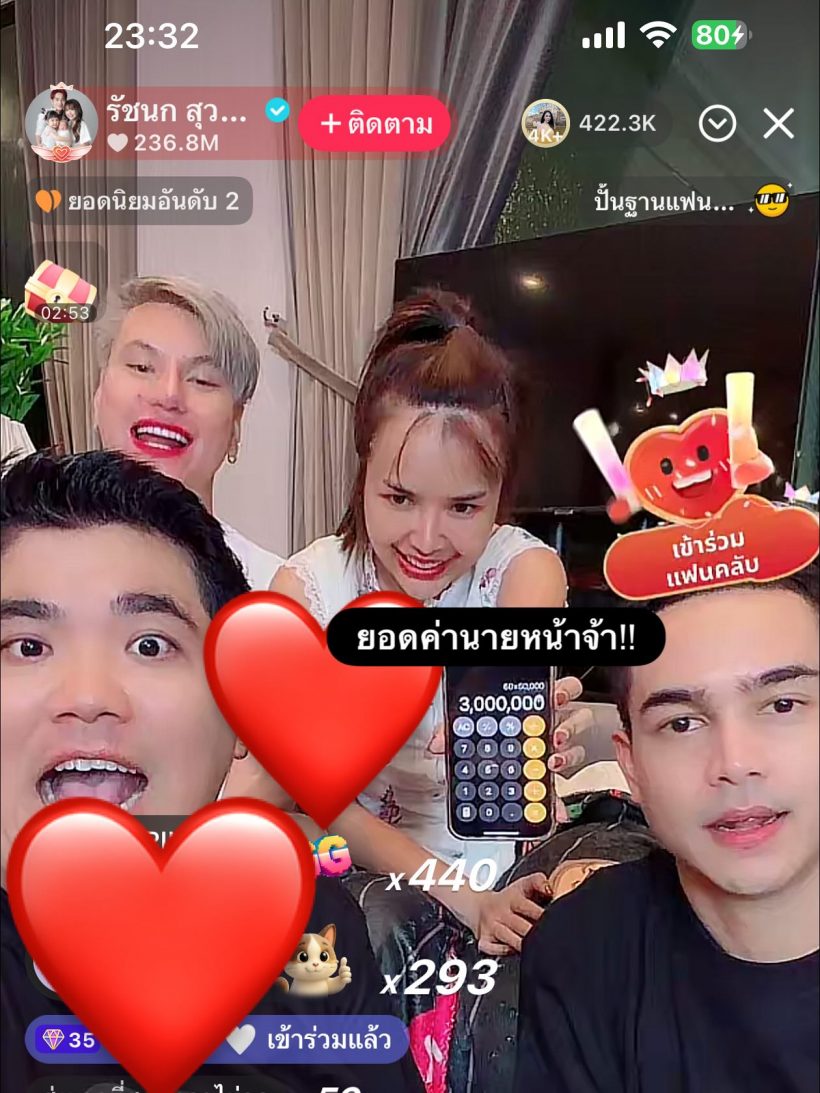The height and width of the screenshot is (1093, 820).
Task: Close the live stream
Action: [x=778, y=124]
